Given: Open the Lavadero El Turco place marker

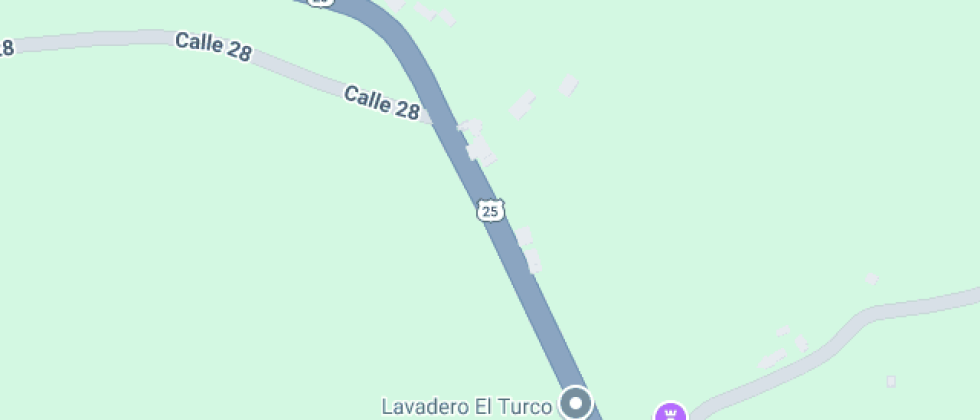Looking at the screenshot, I should pyautogui.click(x=575, y=404).
